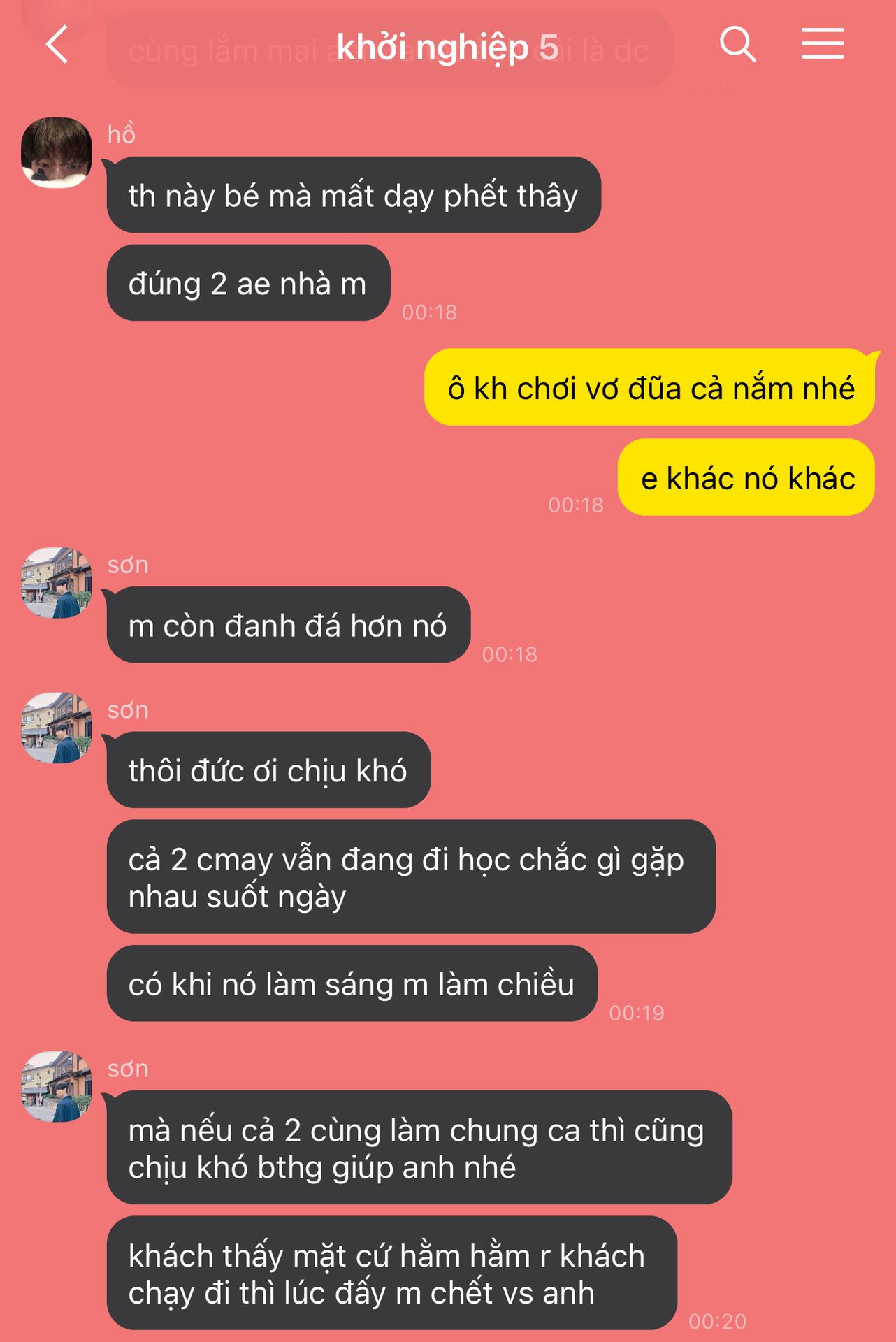Open the chat menu
The image size is (896, 1342).
tap(822, 45)
